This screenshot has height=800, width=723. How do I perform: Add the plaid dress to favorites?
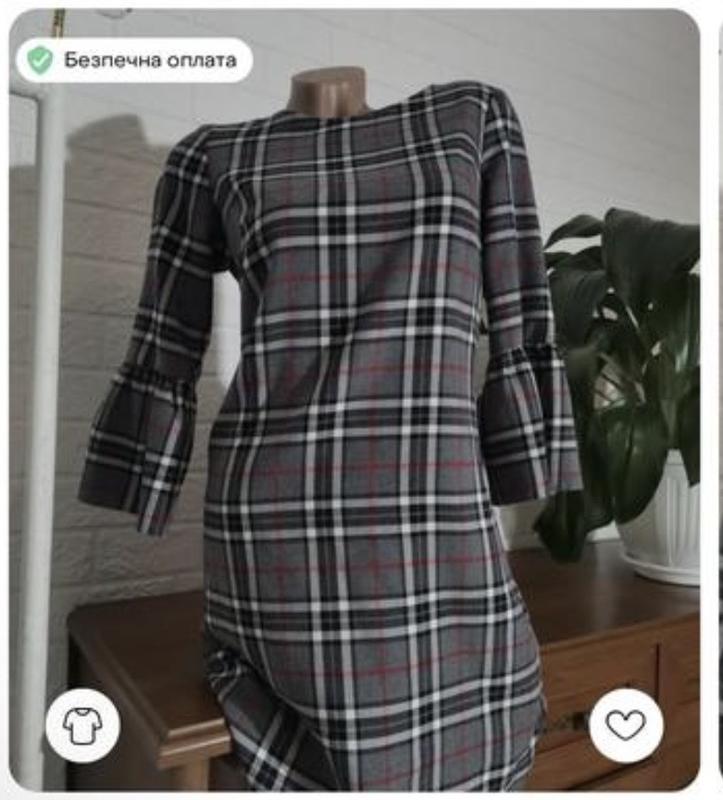(x=626, y=726)
